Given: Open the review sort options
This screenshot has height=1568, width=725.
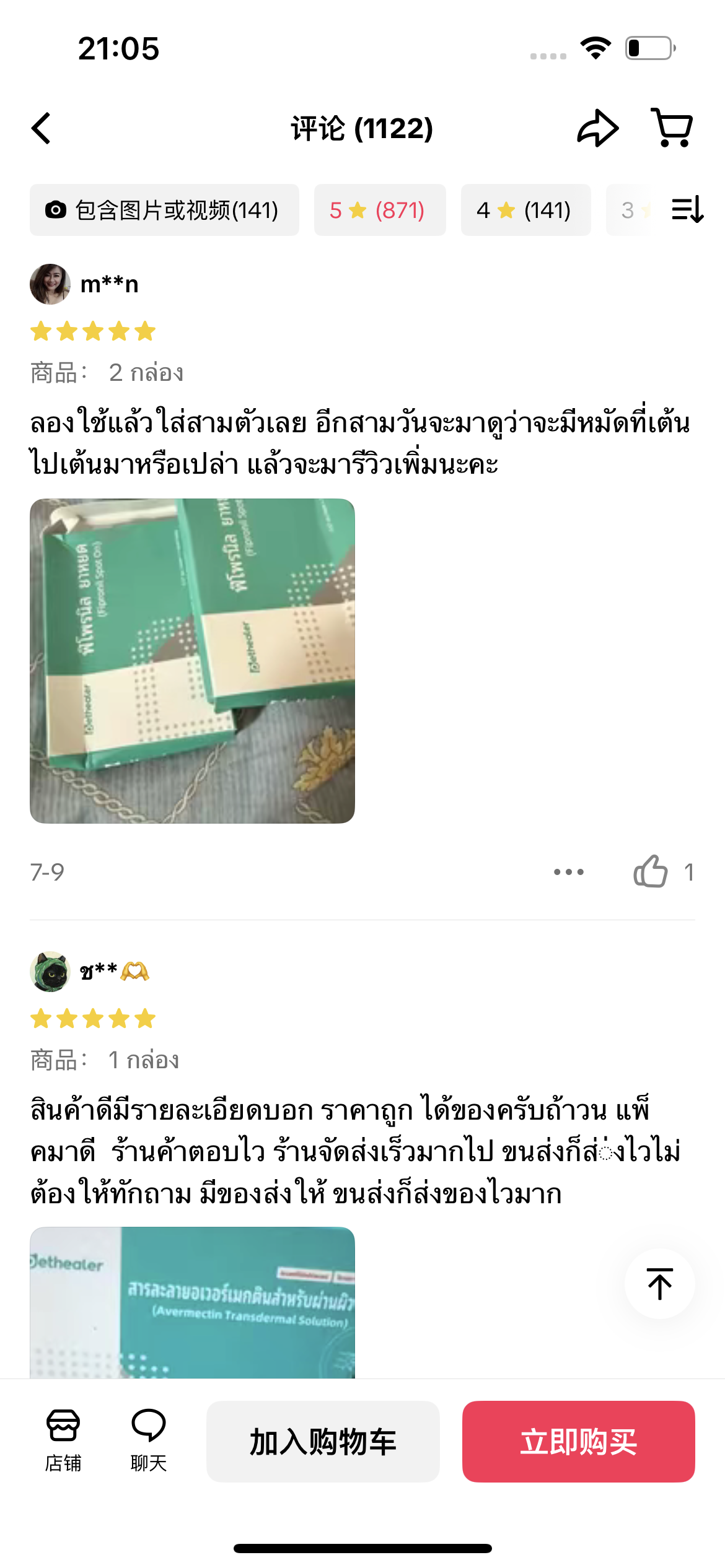Looking at the screenshot, I should [x=687, y=210].
